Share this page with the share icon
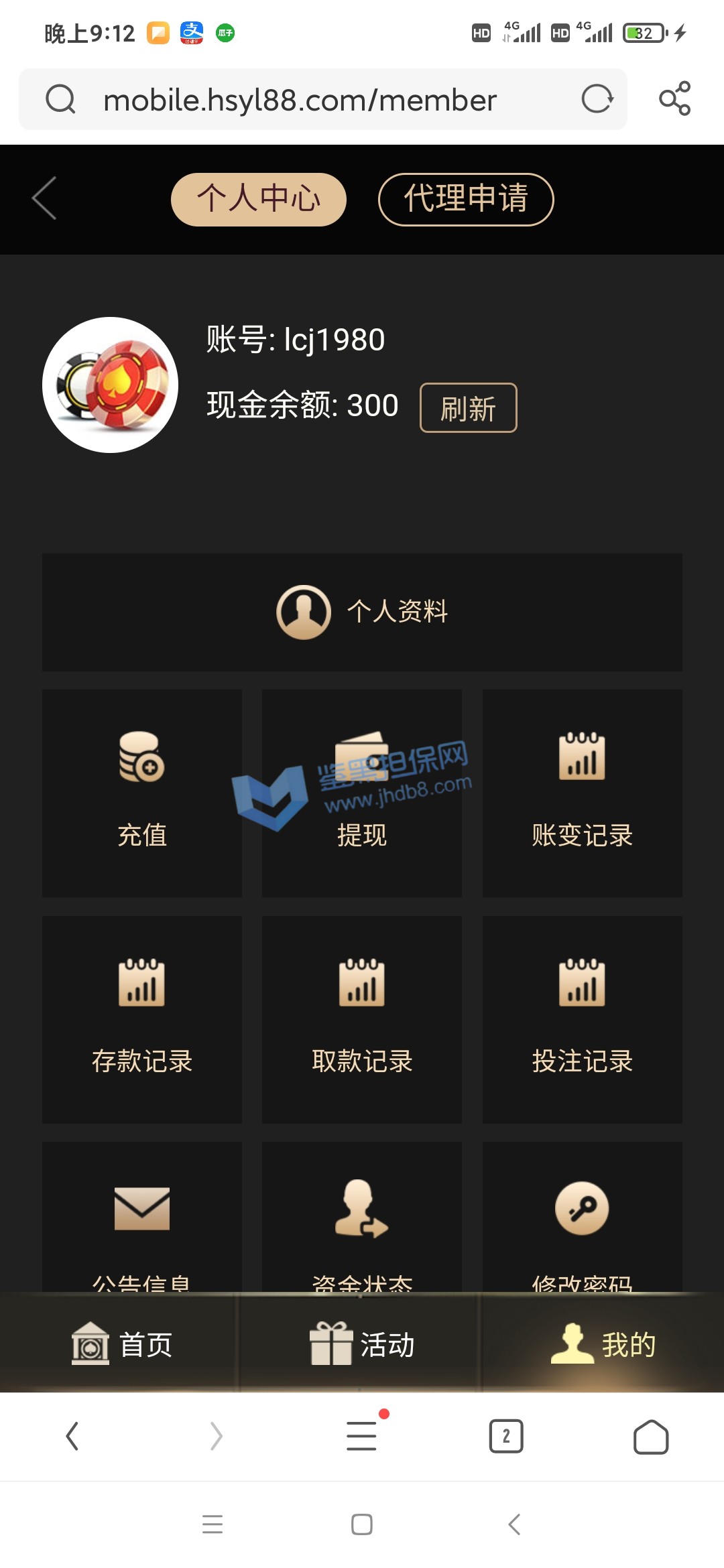This screenshot has width=724, height=1568. click(x=674, y=99)
